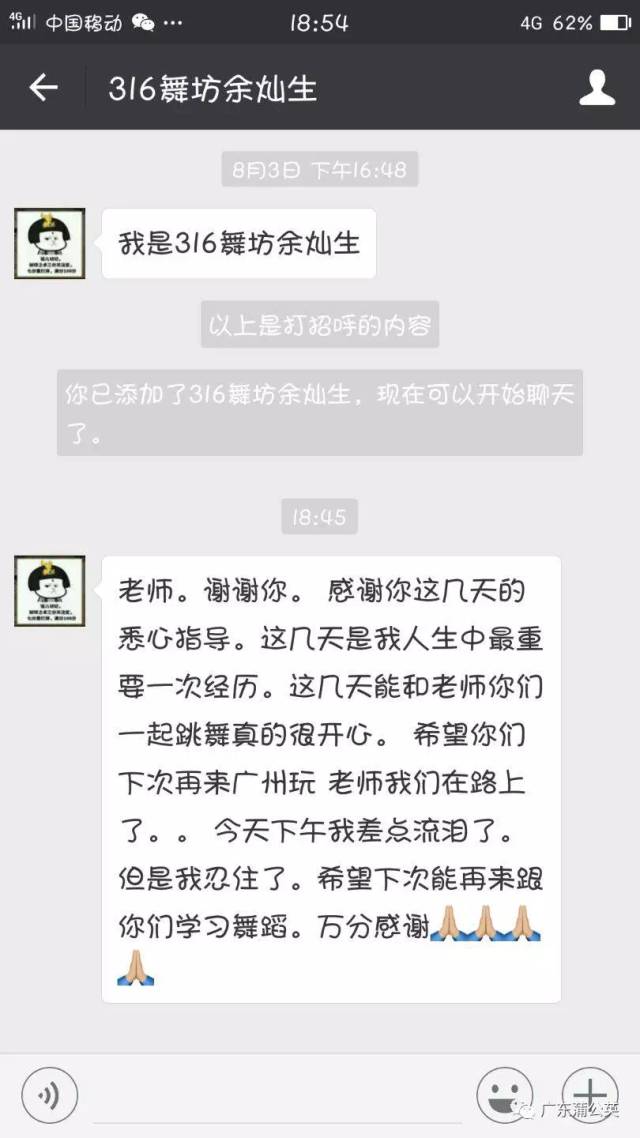Open sender's avatar beside the long thank-you message

(x=49, y=591)
